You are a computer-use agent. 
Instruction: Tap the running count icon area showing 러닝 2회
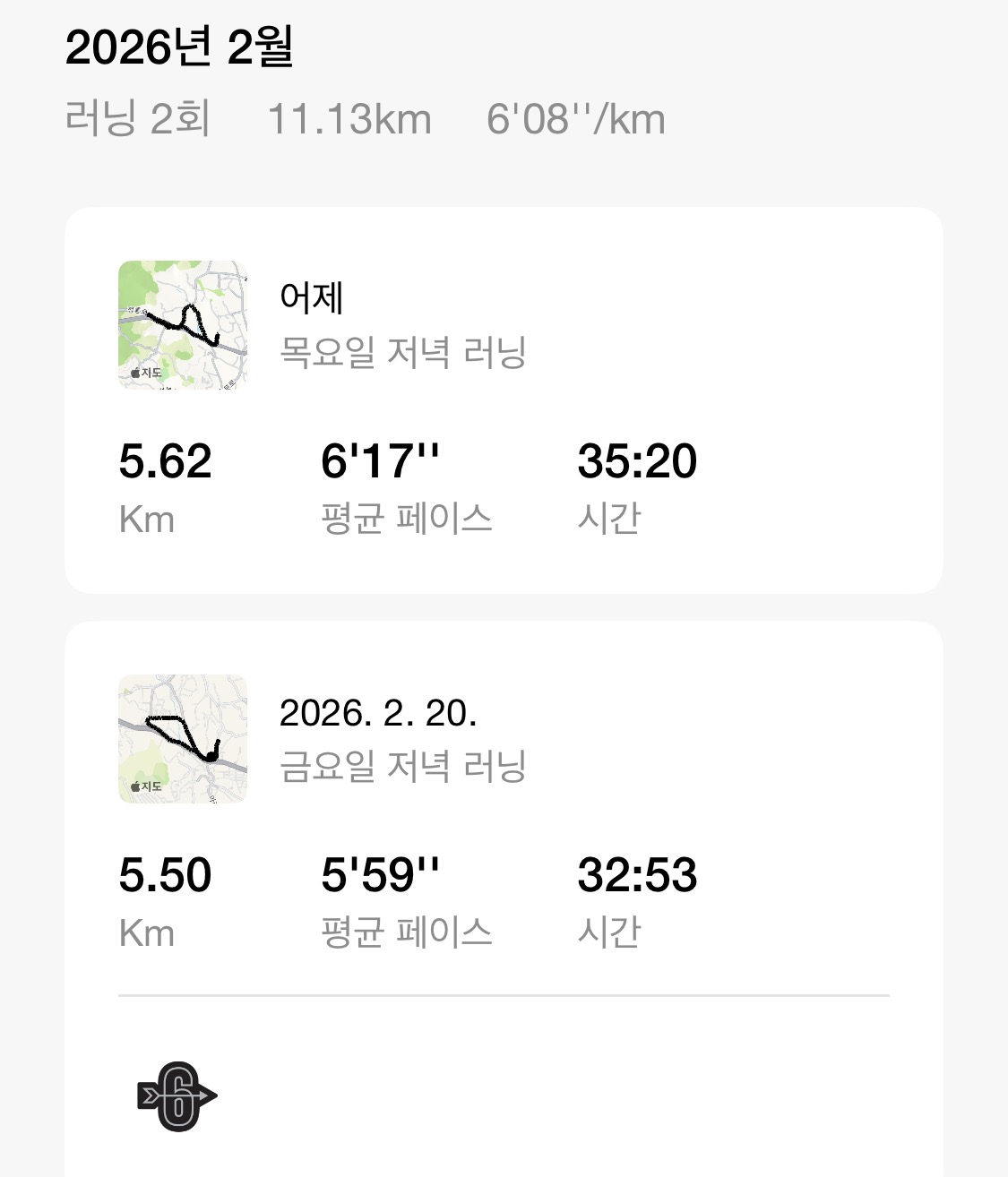coord(140,117)
